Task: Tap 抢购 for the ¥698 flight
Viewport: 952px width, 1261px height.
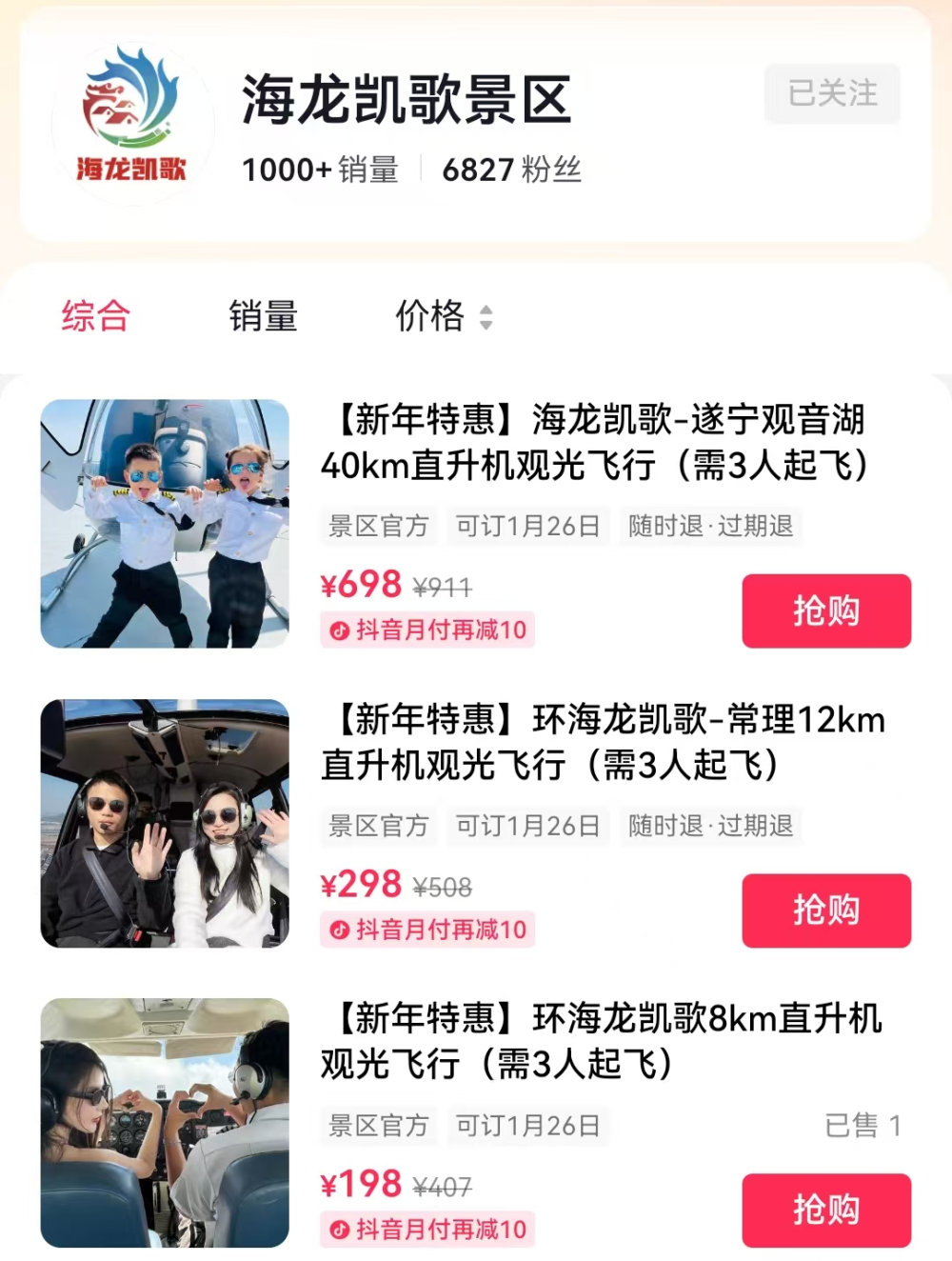Action: [x=826, y=610]
